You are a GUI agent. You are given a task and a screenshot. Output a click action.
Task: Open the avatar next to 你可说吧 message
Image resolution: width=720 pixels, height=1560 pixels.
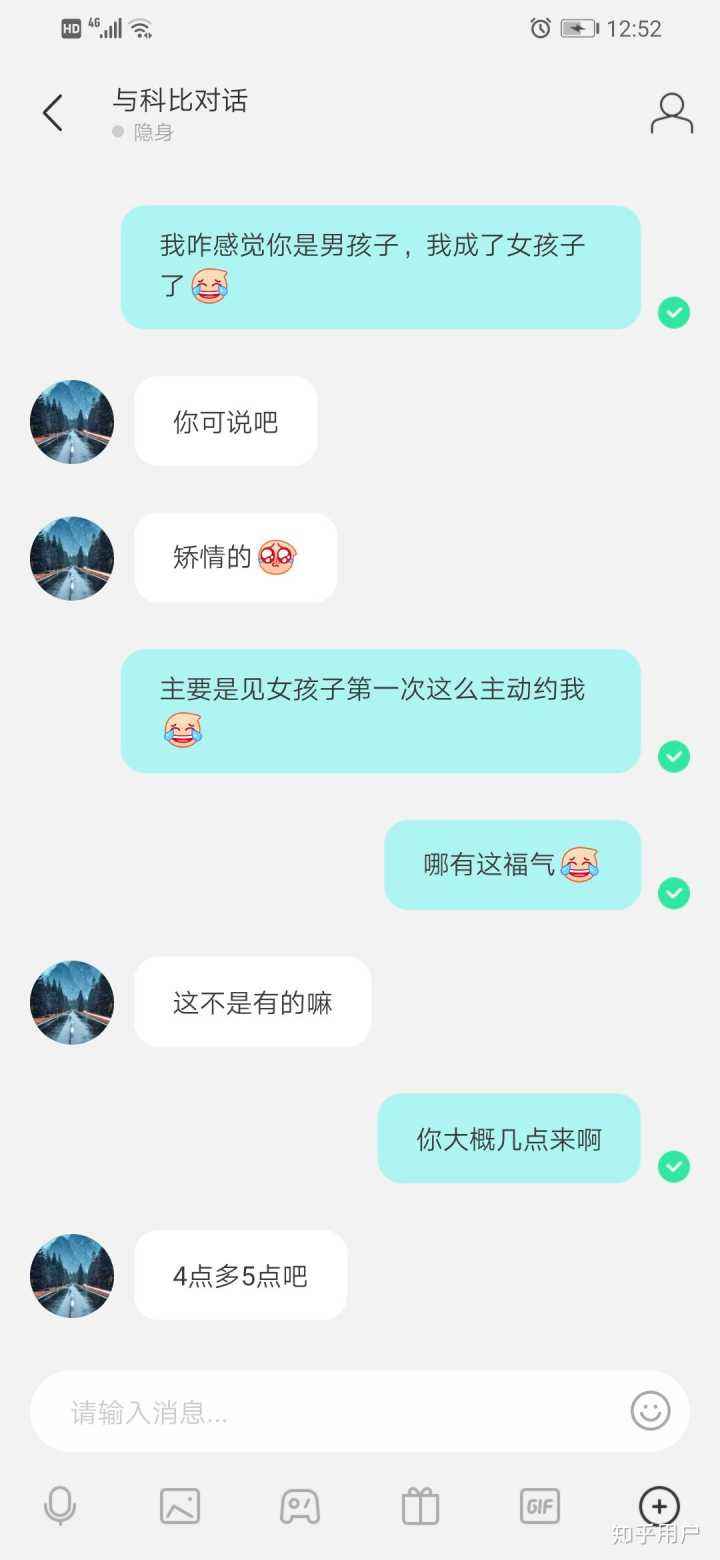pyautogui.click(x=71, y=421)
